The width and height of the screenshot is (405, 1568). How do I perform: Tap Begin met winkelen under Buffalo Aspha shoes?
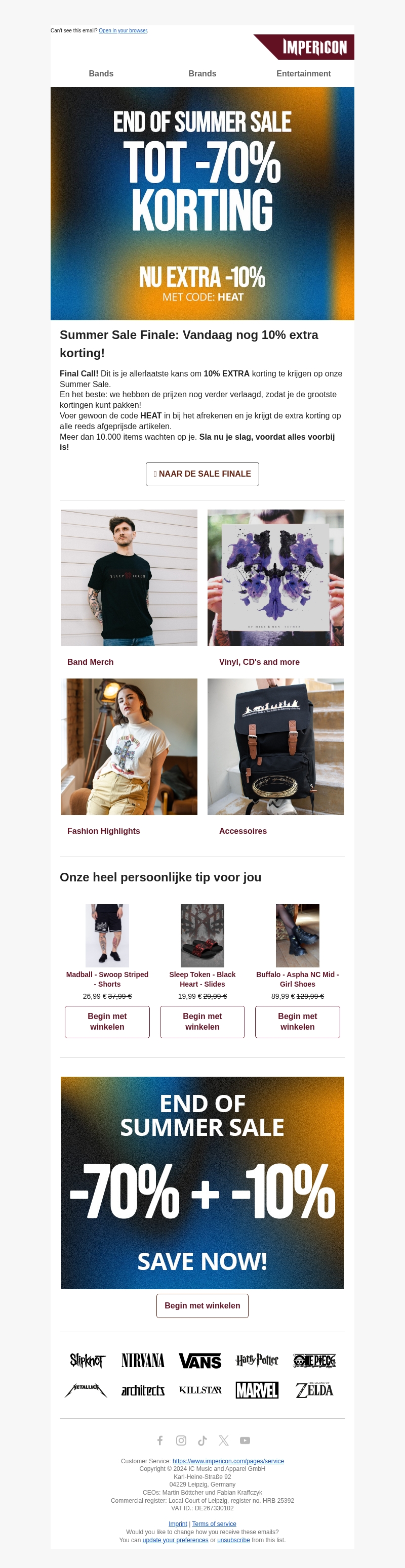coord(297,1022)
